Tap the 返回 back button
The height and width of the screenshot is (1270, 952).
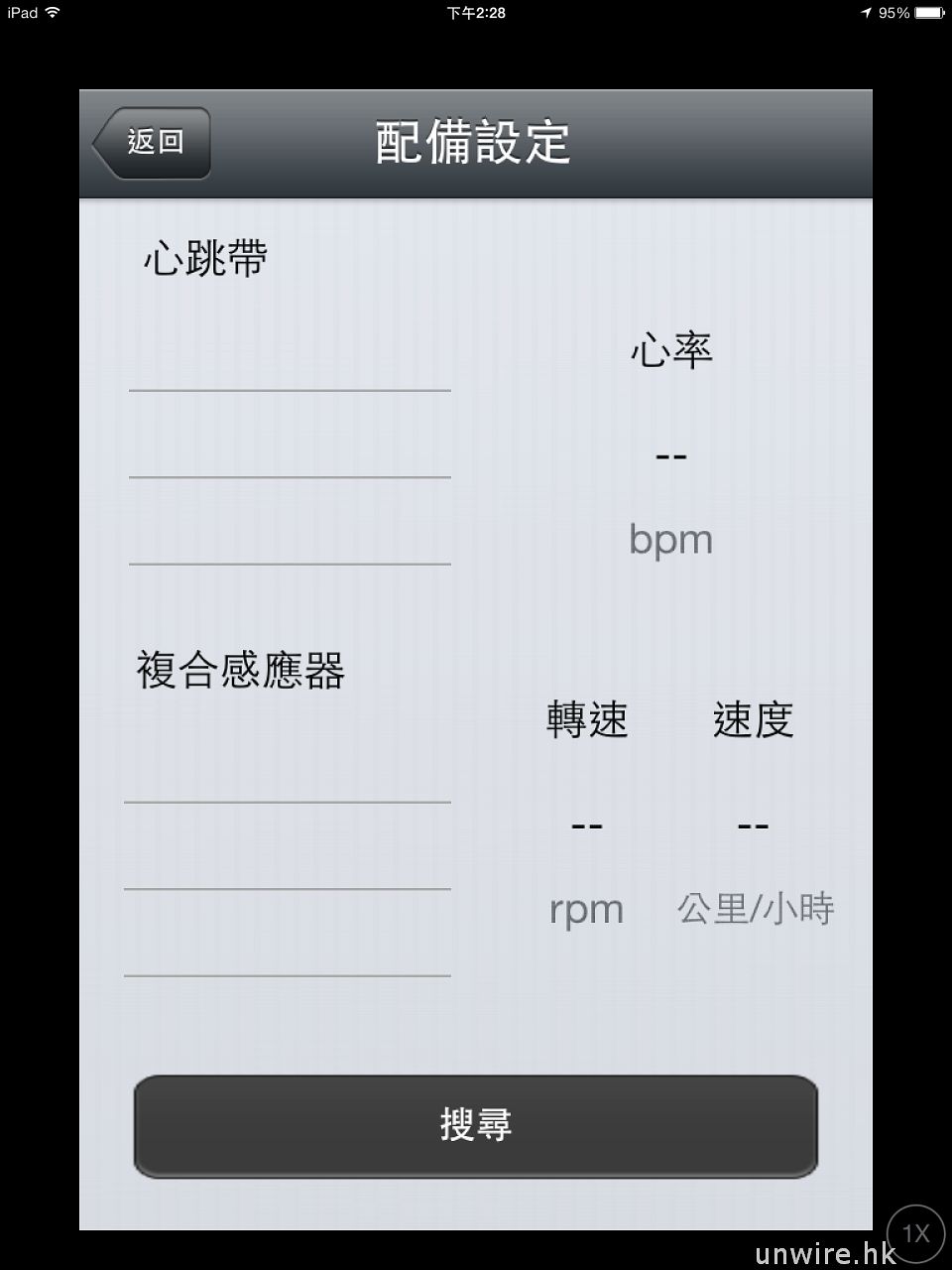[x=153, y=143]
